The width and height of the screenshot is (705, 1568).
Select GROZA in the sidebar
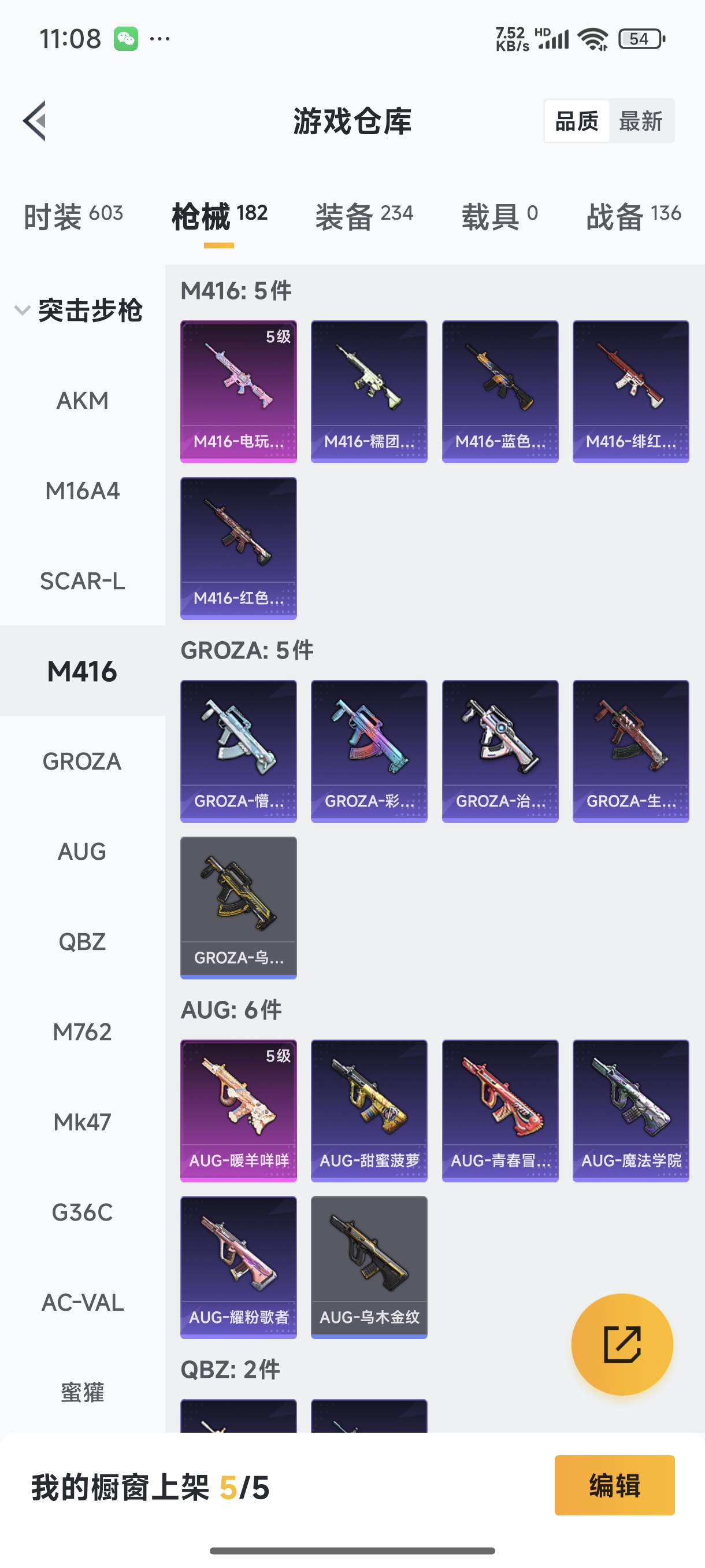click(82, 761)
